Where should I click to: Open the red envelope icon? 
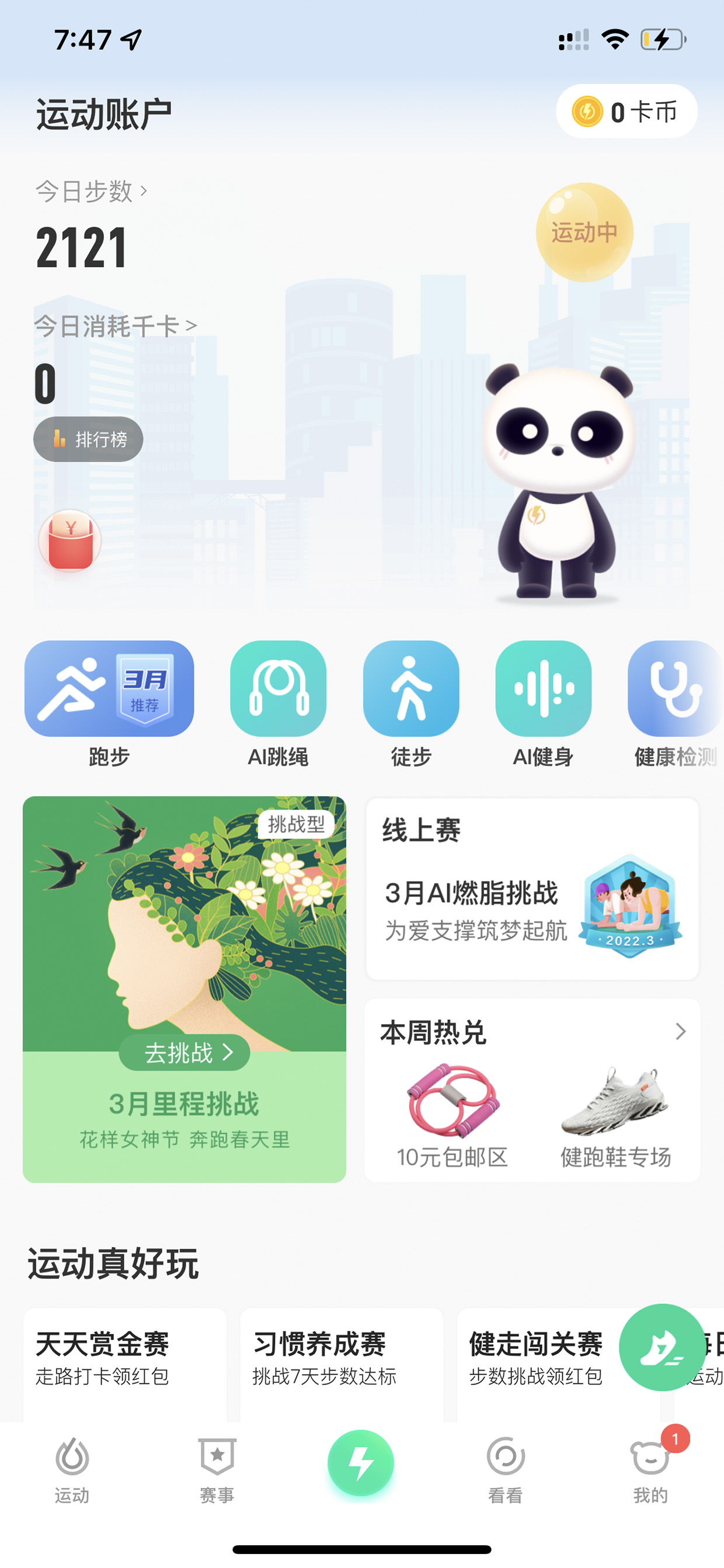tap(70, 541)
